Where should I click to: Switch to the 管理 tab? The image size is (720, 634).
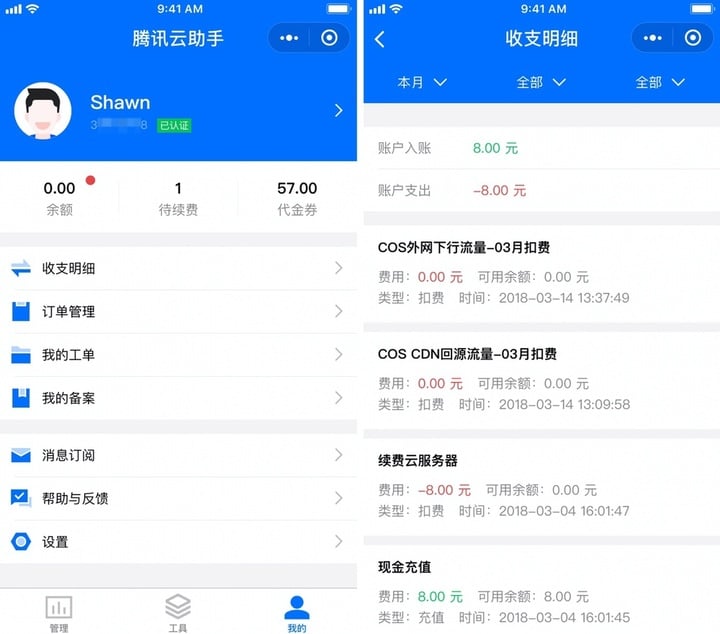(59, 612)
